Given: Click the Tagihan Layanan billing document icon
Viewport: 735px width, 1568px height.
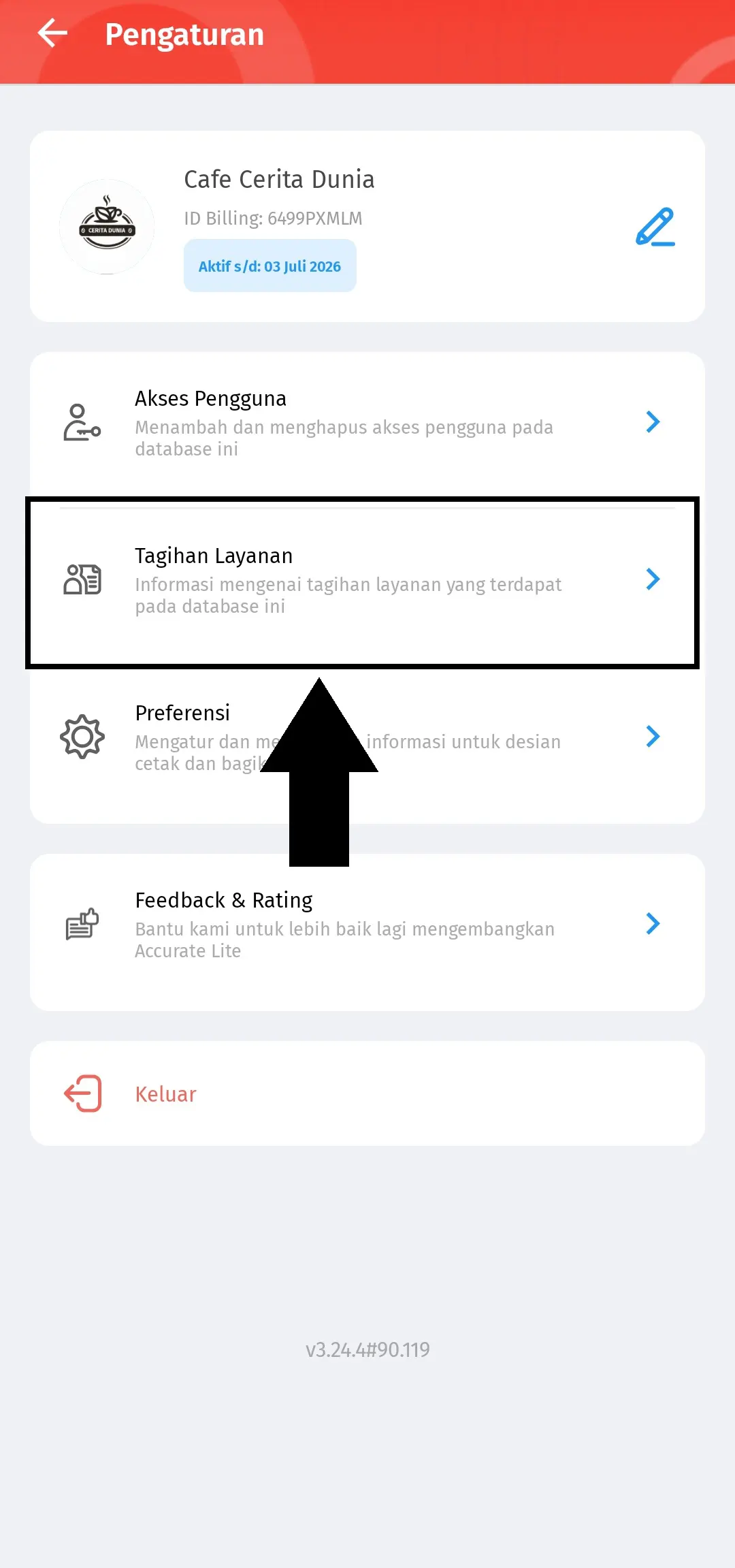Looking at the screenshot, I should click(82, 579).
